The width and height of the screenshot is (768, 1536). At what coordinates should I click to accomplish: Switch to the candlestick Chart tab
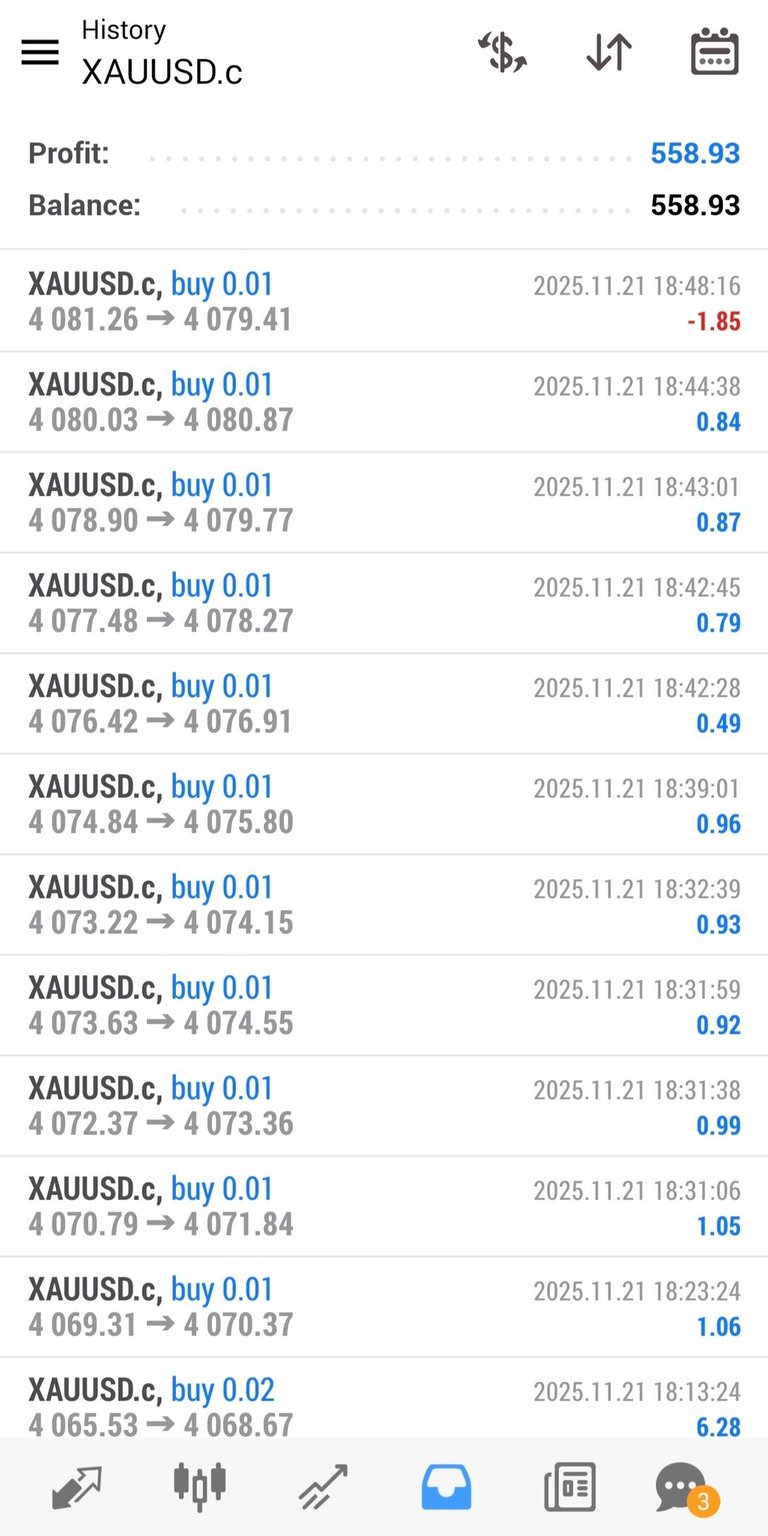click(200, 1487)
